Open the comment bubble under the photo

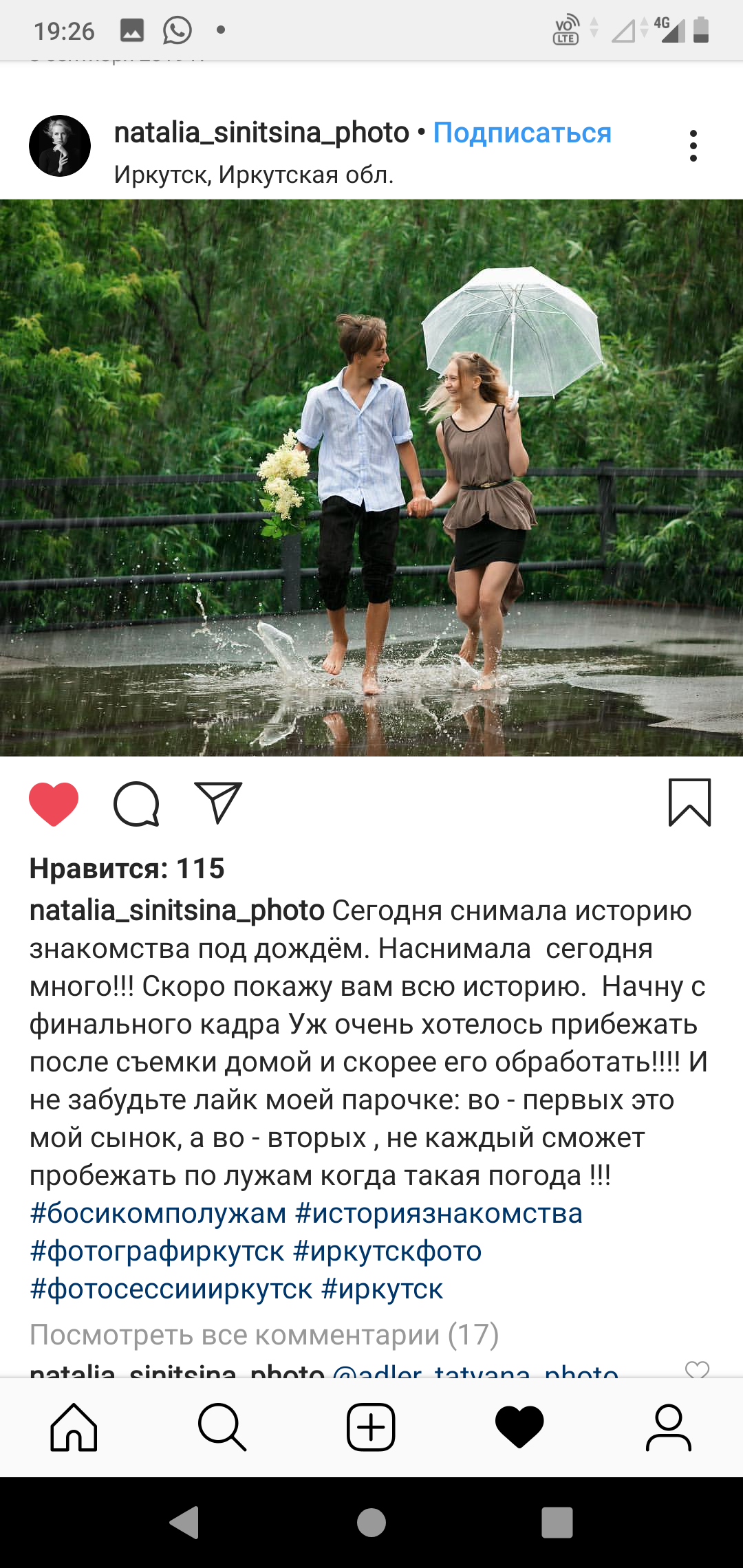[136, 803]
